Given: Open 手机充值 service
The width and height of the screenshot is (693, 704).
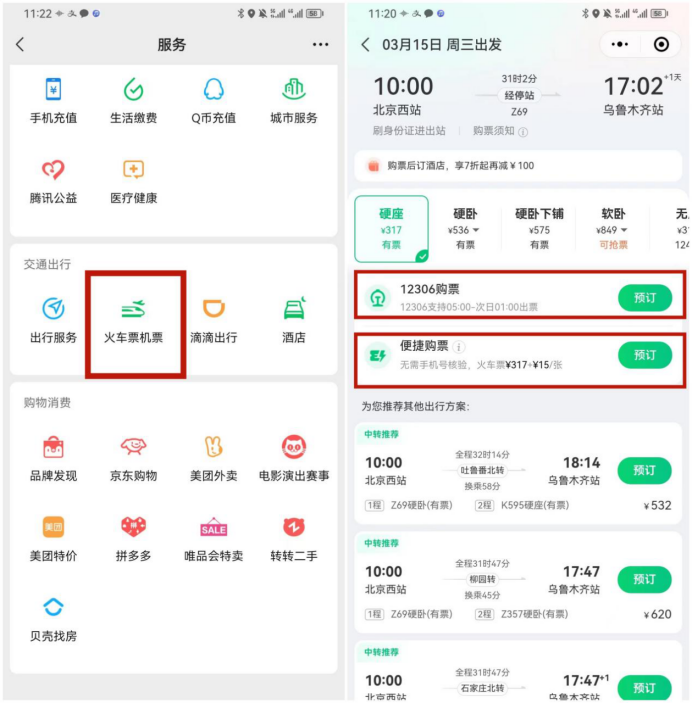Looking at the screenshot, I should click(54, 100).
